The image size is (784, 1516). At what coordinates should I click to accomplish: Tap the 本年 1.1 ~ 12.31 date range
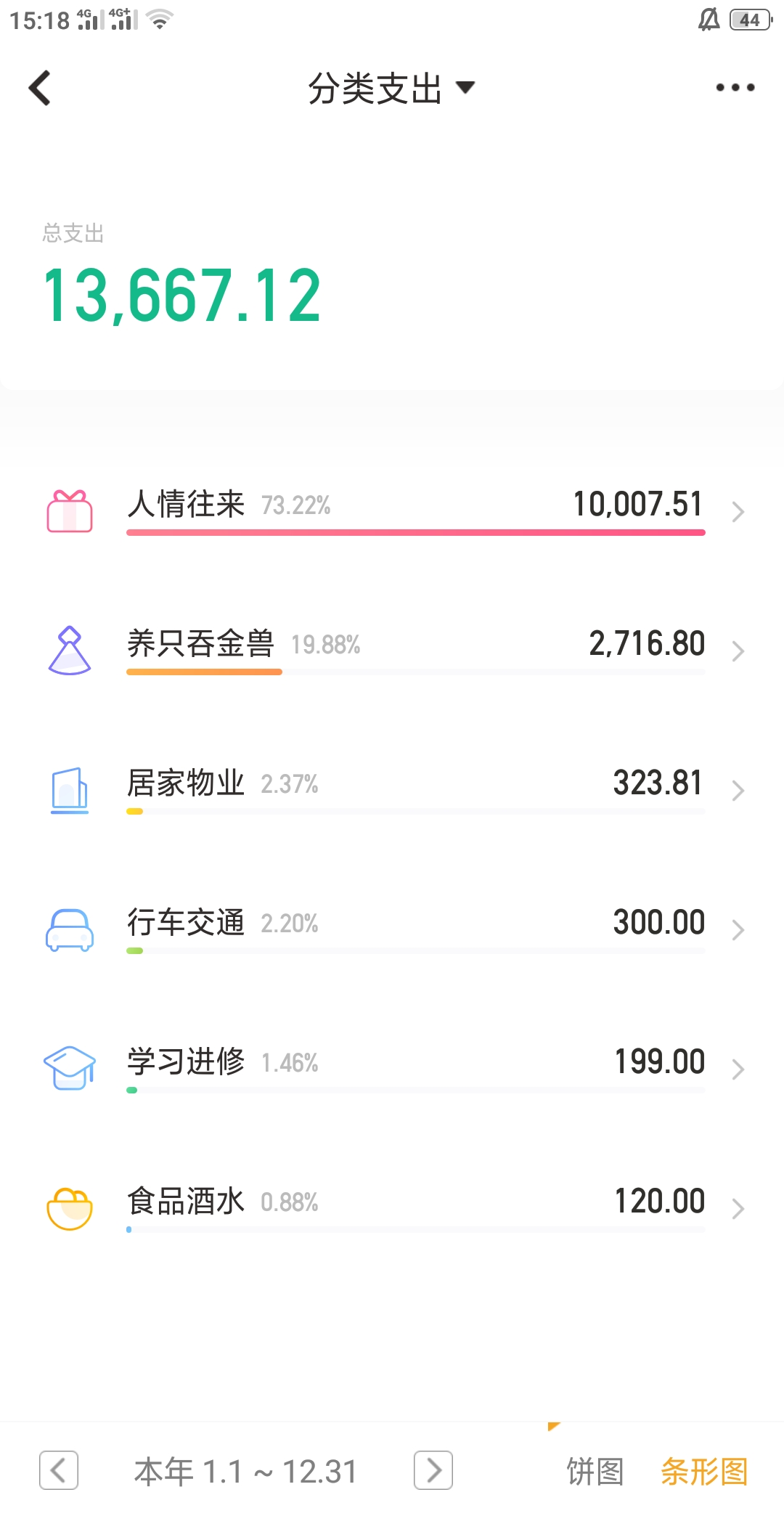[245, 1472]
